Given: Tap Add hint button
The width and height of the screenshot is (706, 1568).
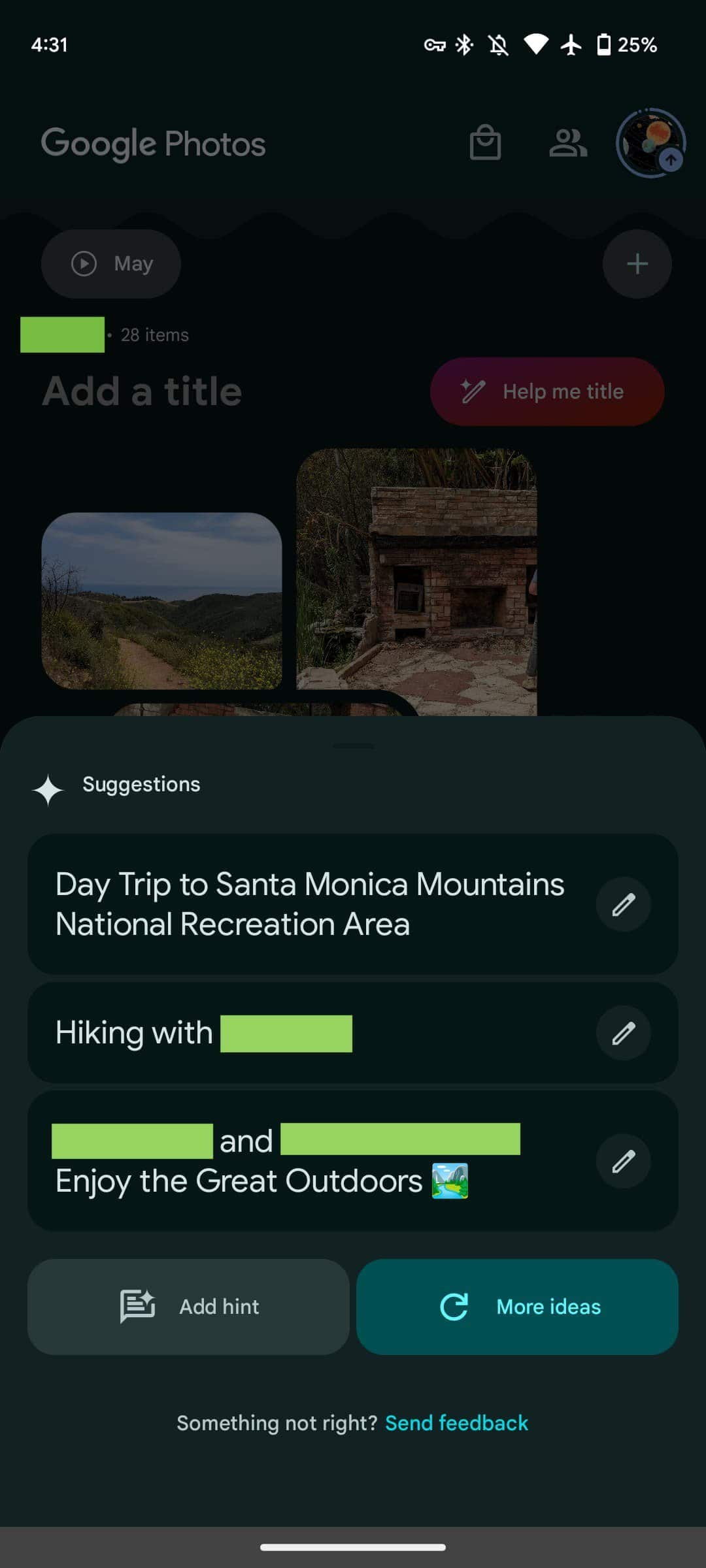Looking at the screenshot, I should tap(188, 1307).
